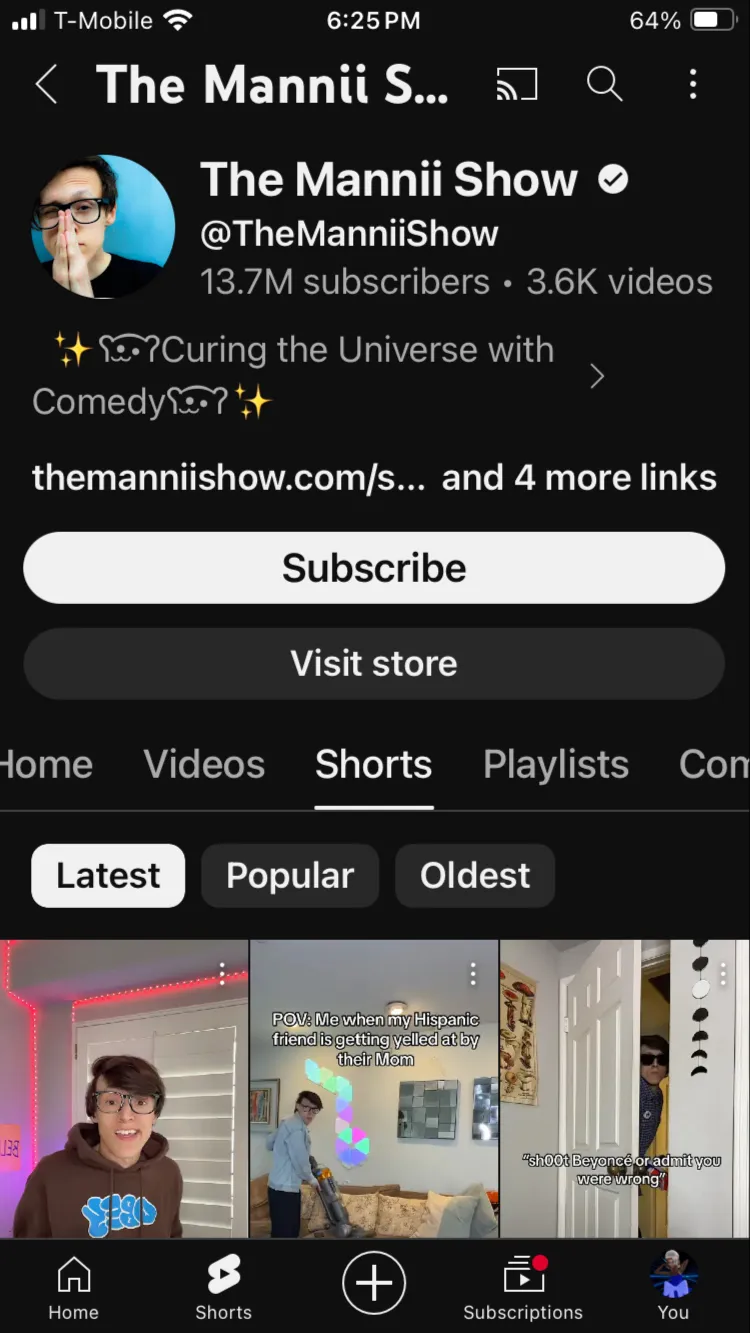The image size is (750, 1333).
Task: Switch to the Videos tab
Action: [x=204, y=765]
